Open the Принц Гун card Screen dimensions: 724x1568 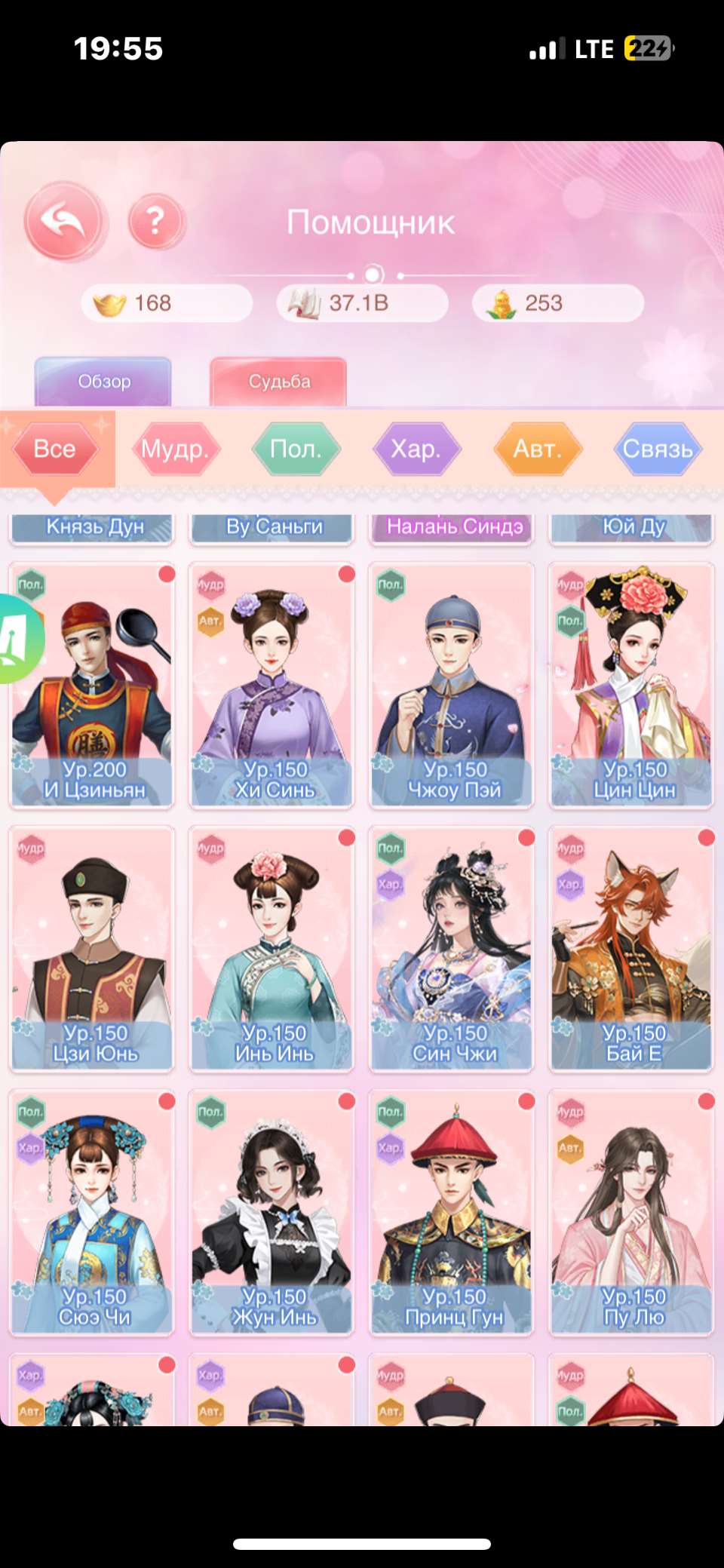[451, 1212]
